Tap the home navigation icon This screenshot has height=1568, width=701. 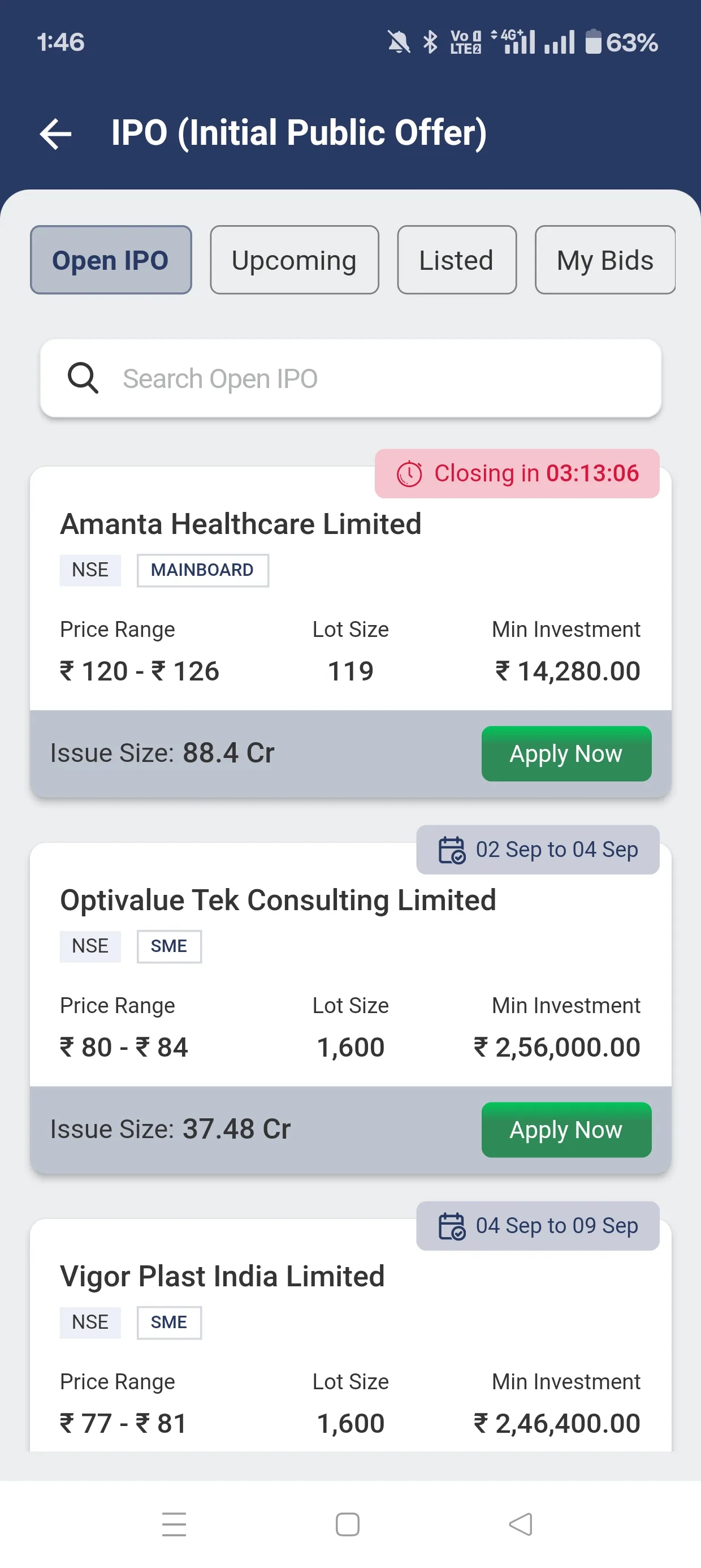point(348,1525)
